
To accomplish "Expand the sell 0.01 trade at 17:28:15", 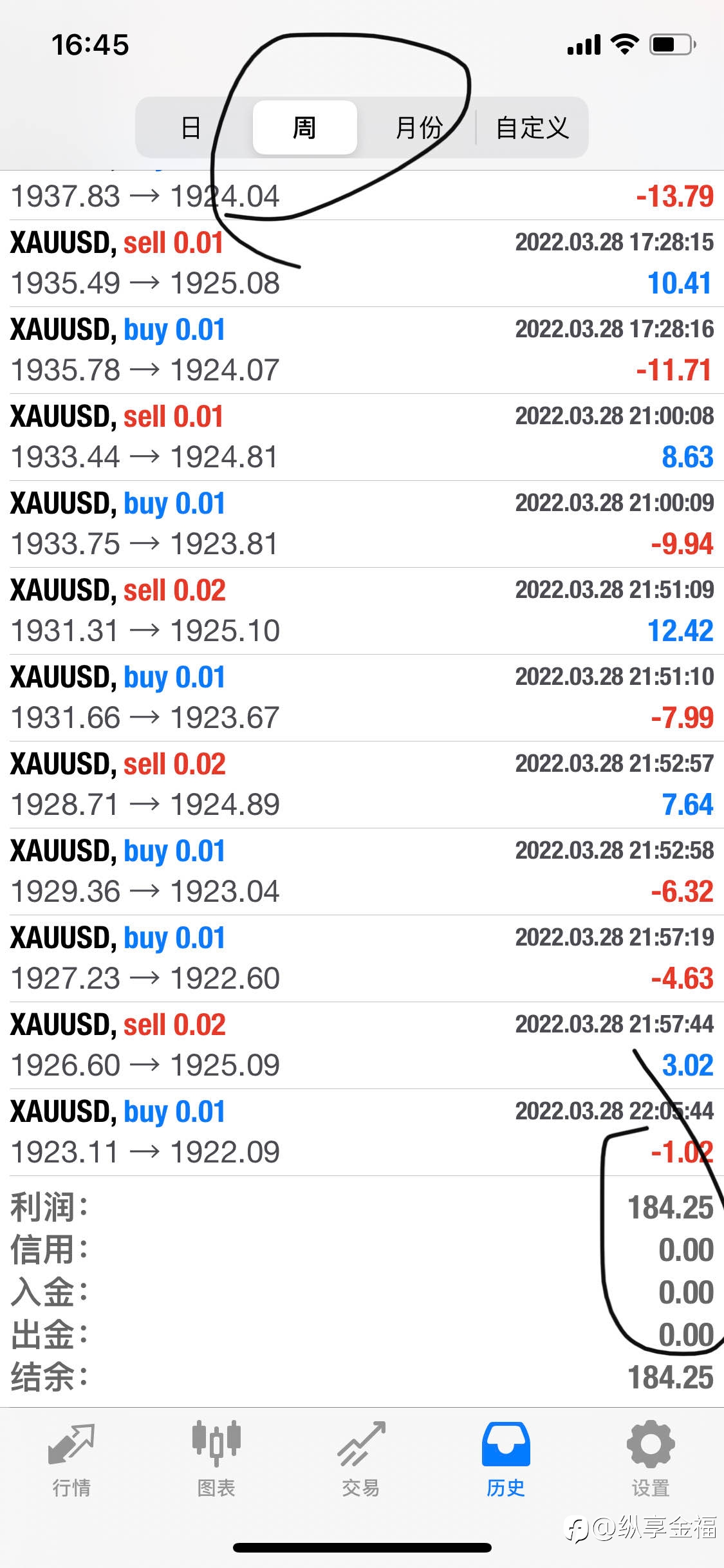I will click(x=362, y=263).
